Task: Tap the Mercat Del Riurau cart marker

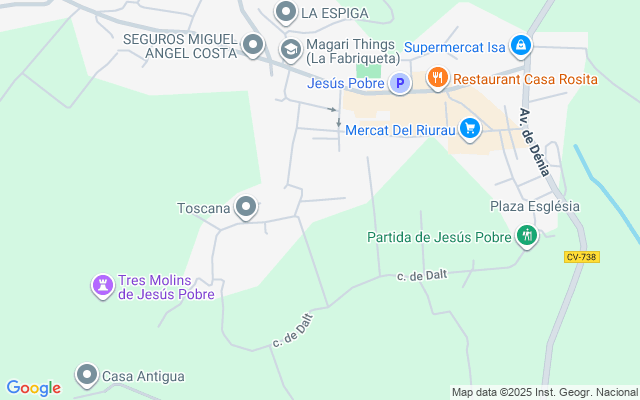Action: [x=470, y=129]
